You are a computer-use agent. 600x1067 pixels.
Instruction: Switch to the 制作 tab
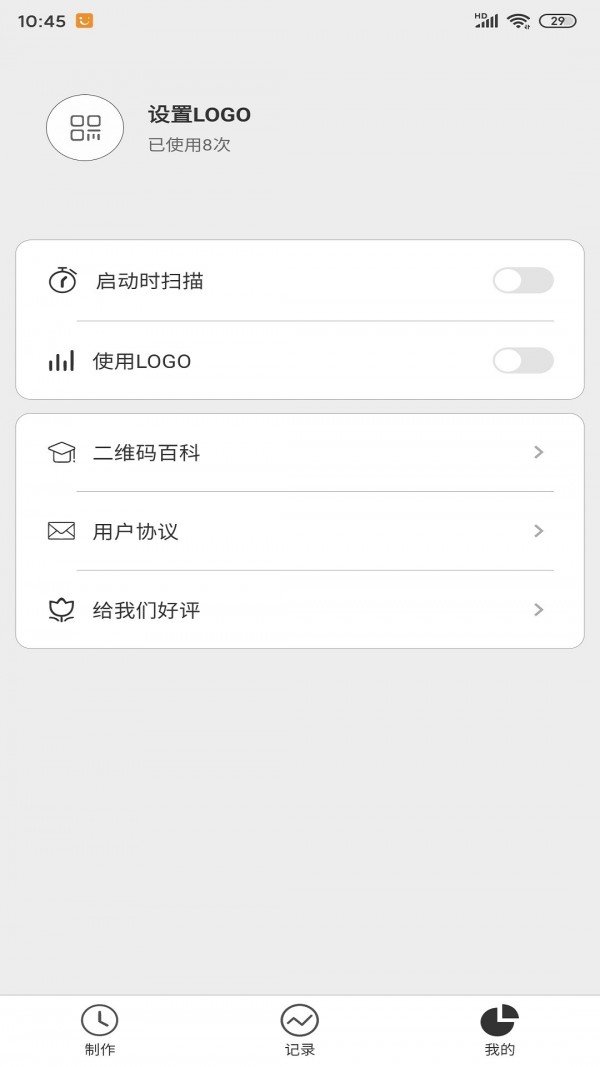pyautogui.click(x=100, y=1030)
